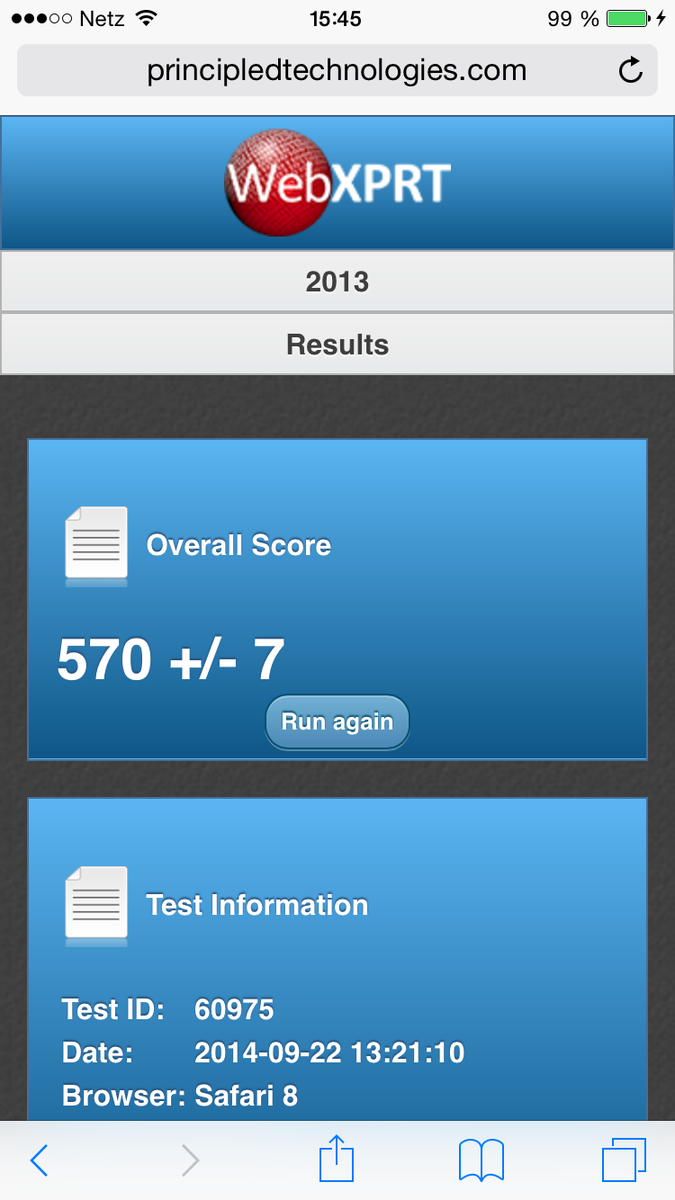Open the Safari share sheet
The height and width of the screenshot is (1200, 675).
click(x=337, y=1159)
